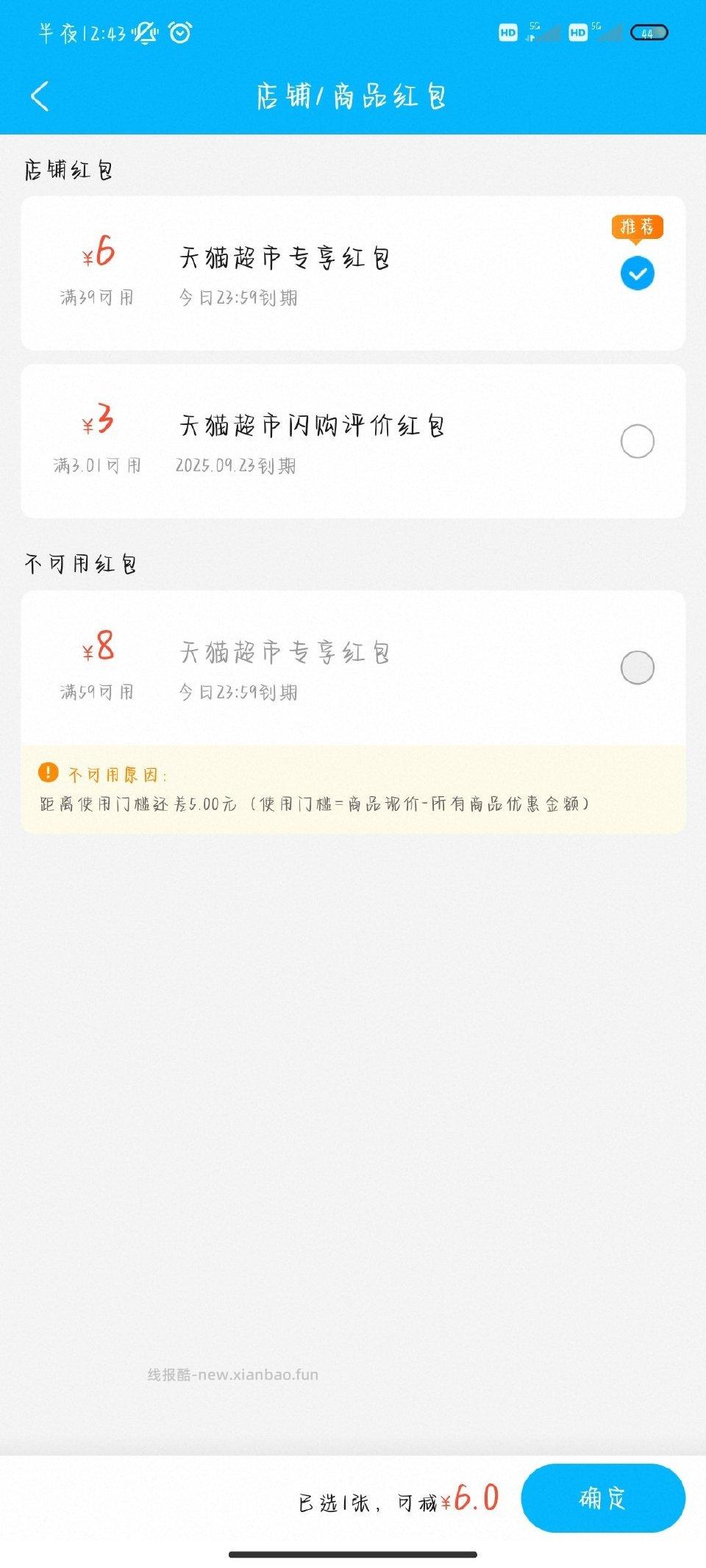Screen dimensions: 706x1568
Task: Tap the 已选1张可减¥6.0 summary text
Action: coord(399,1498)
